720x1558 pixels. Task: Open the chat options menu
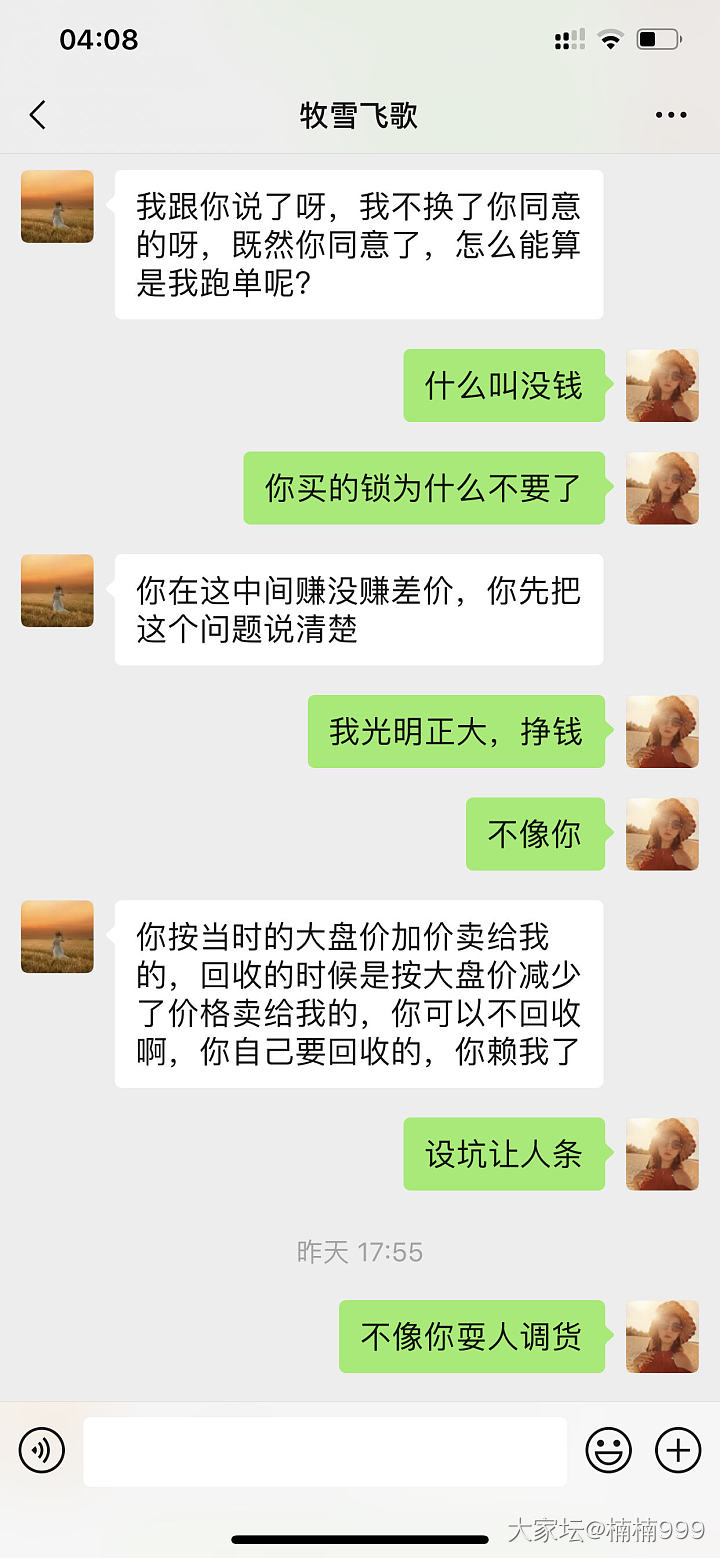[x=670, y=116]
